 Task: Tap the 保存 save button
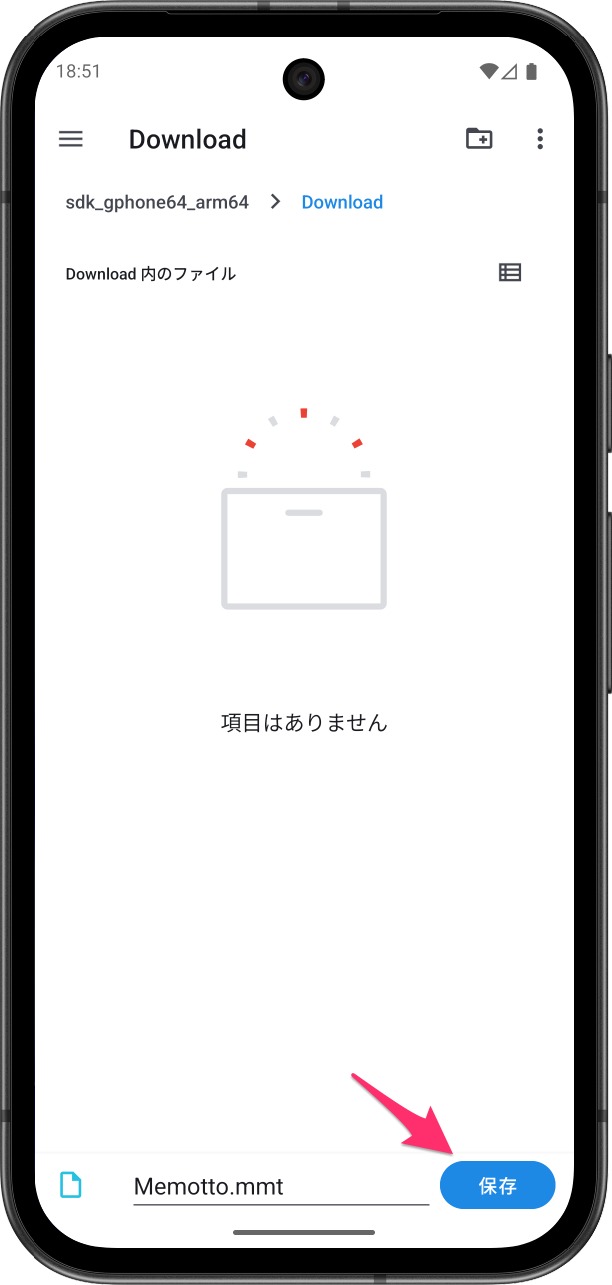pos(497,1186)
